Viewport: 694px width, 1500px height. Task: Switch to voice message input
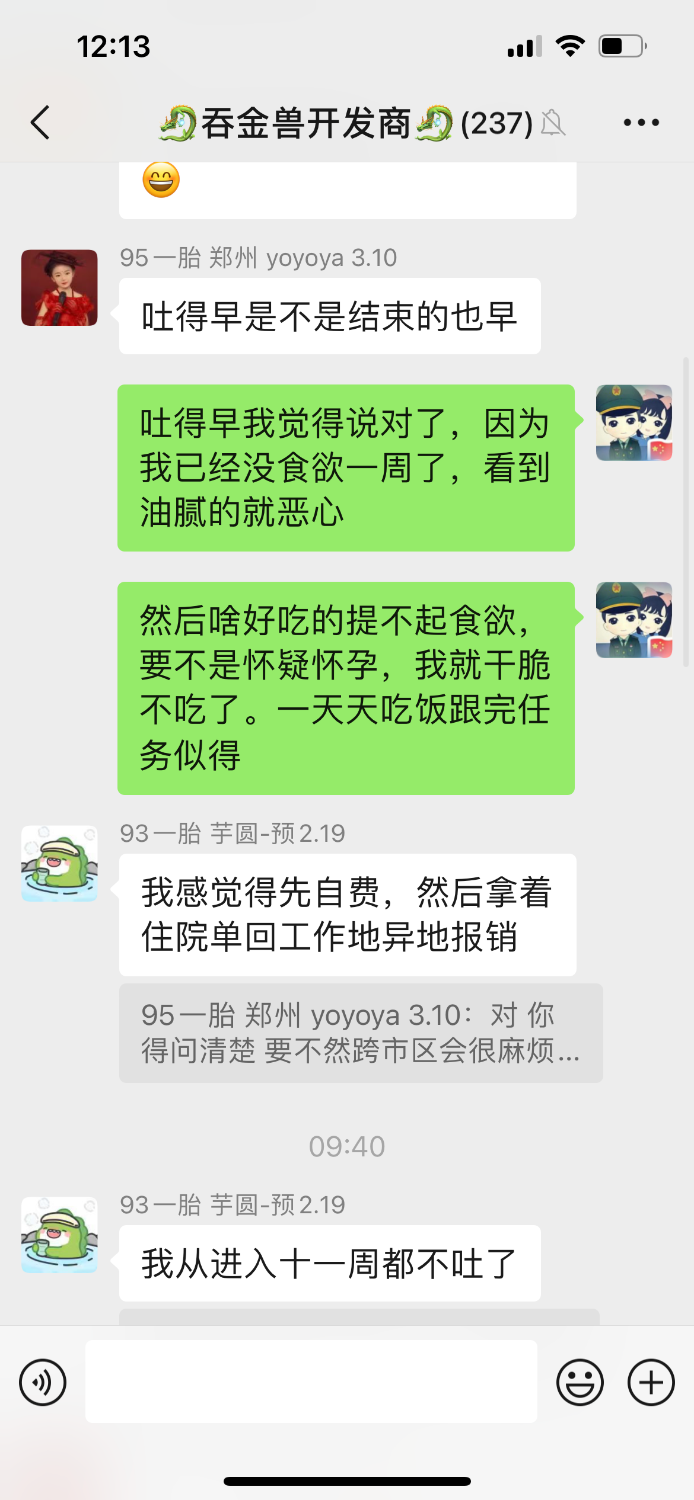click(x=43, y=1383)
